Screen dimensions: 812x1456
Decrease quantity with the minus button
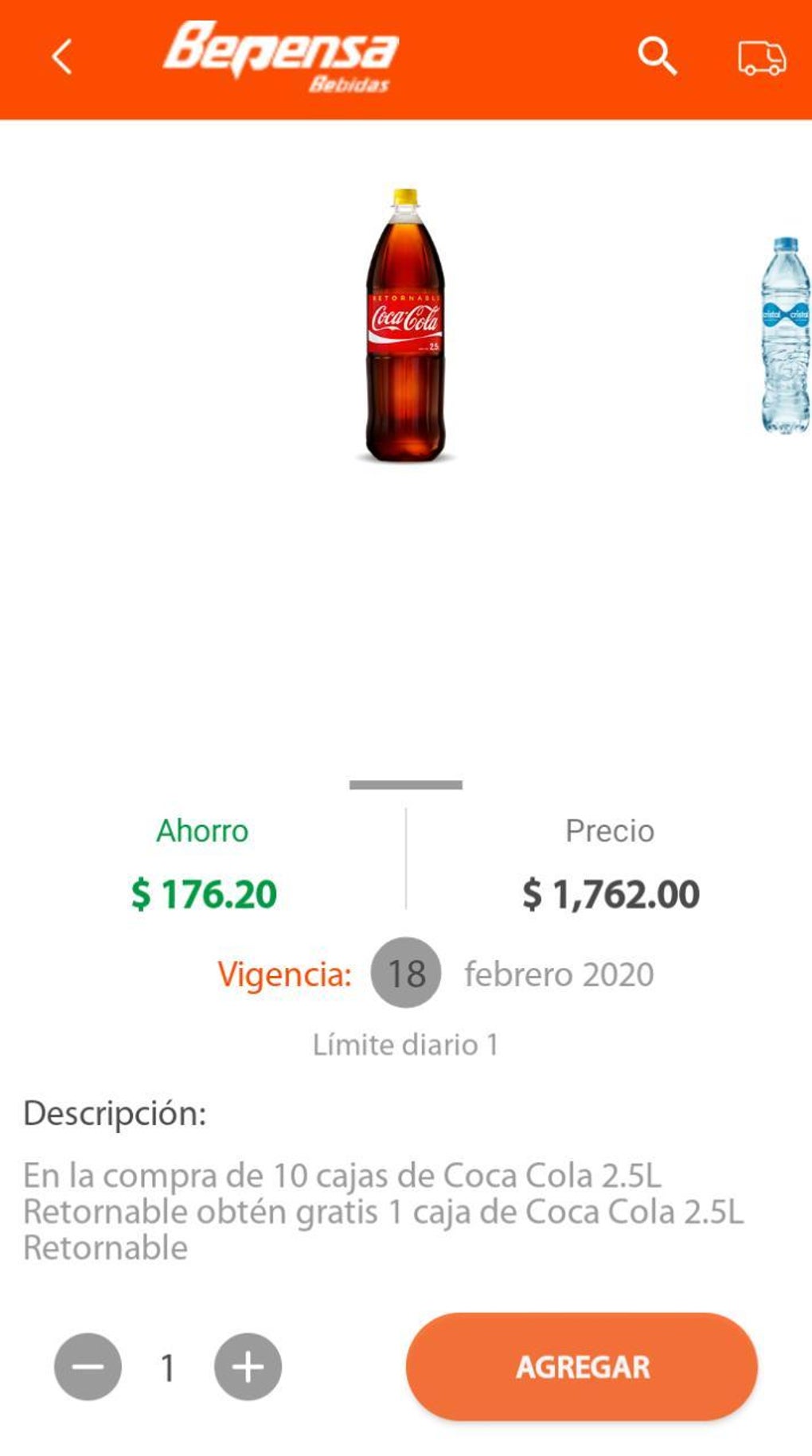tap(88, 1366)
